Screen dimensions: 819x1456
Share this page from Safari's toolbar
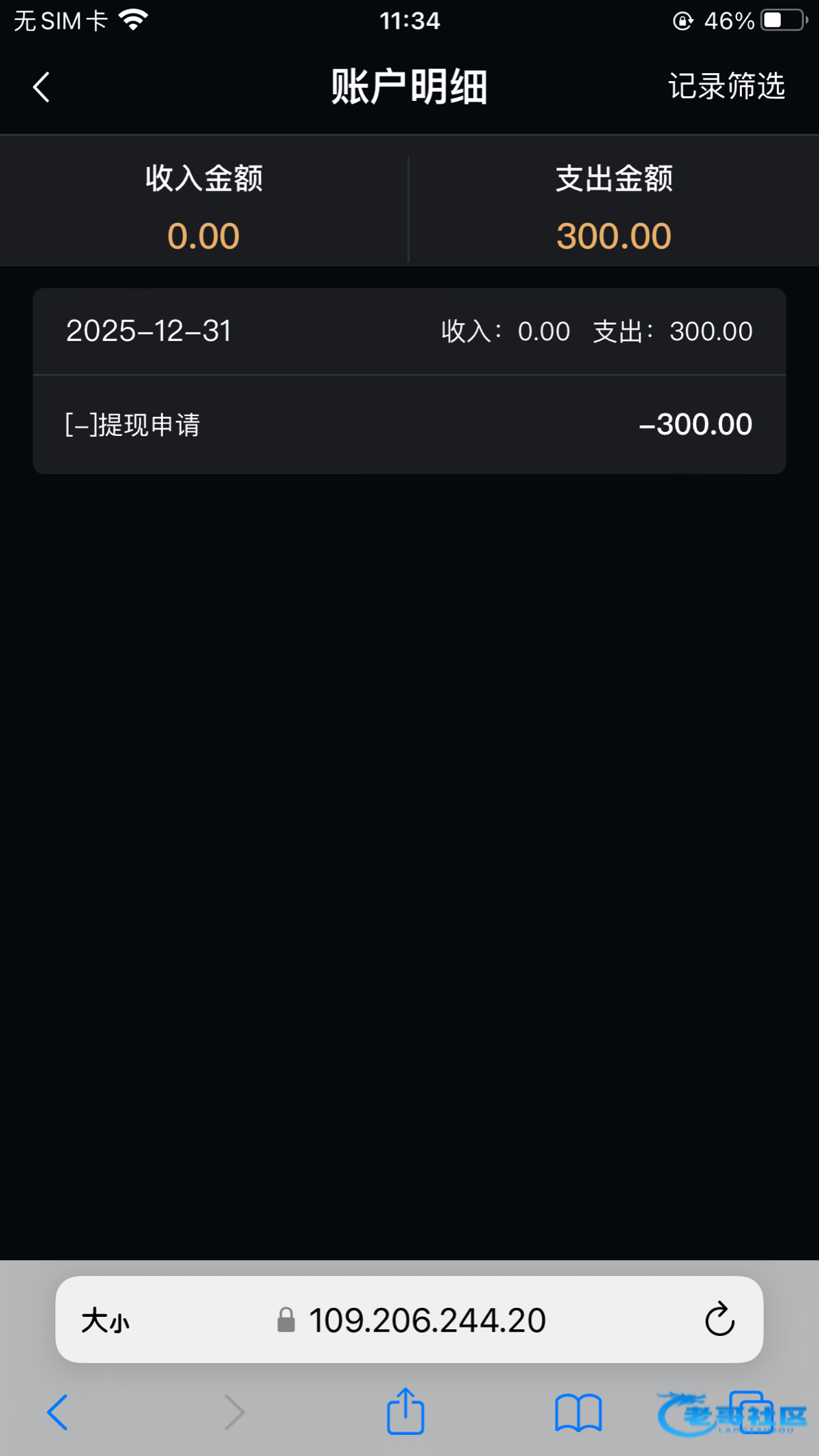(x=405, y=1412)
